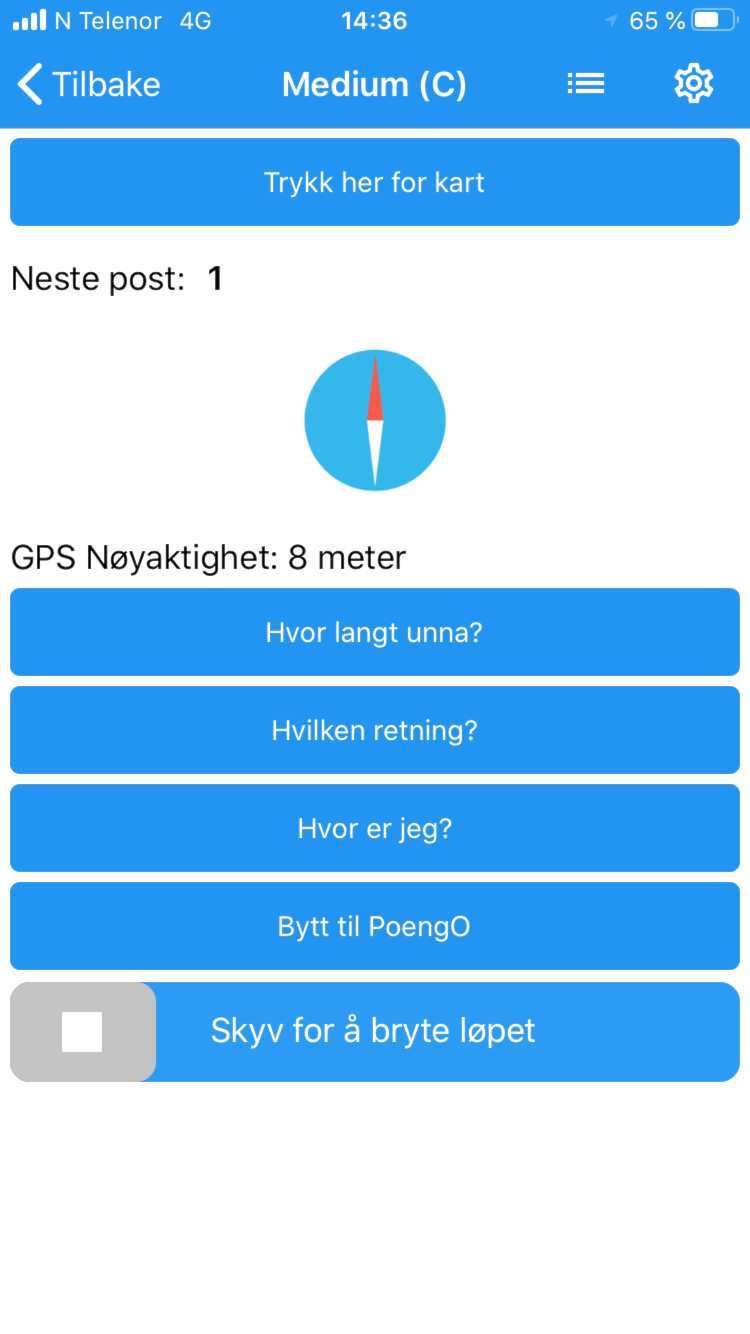Viewport: 750px width, 1334px height.
Task: Tap the 'Hvor langt unna?' button
Action: pos(375,632)
